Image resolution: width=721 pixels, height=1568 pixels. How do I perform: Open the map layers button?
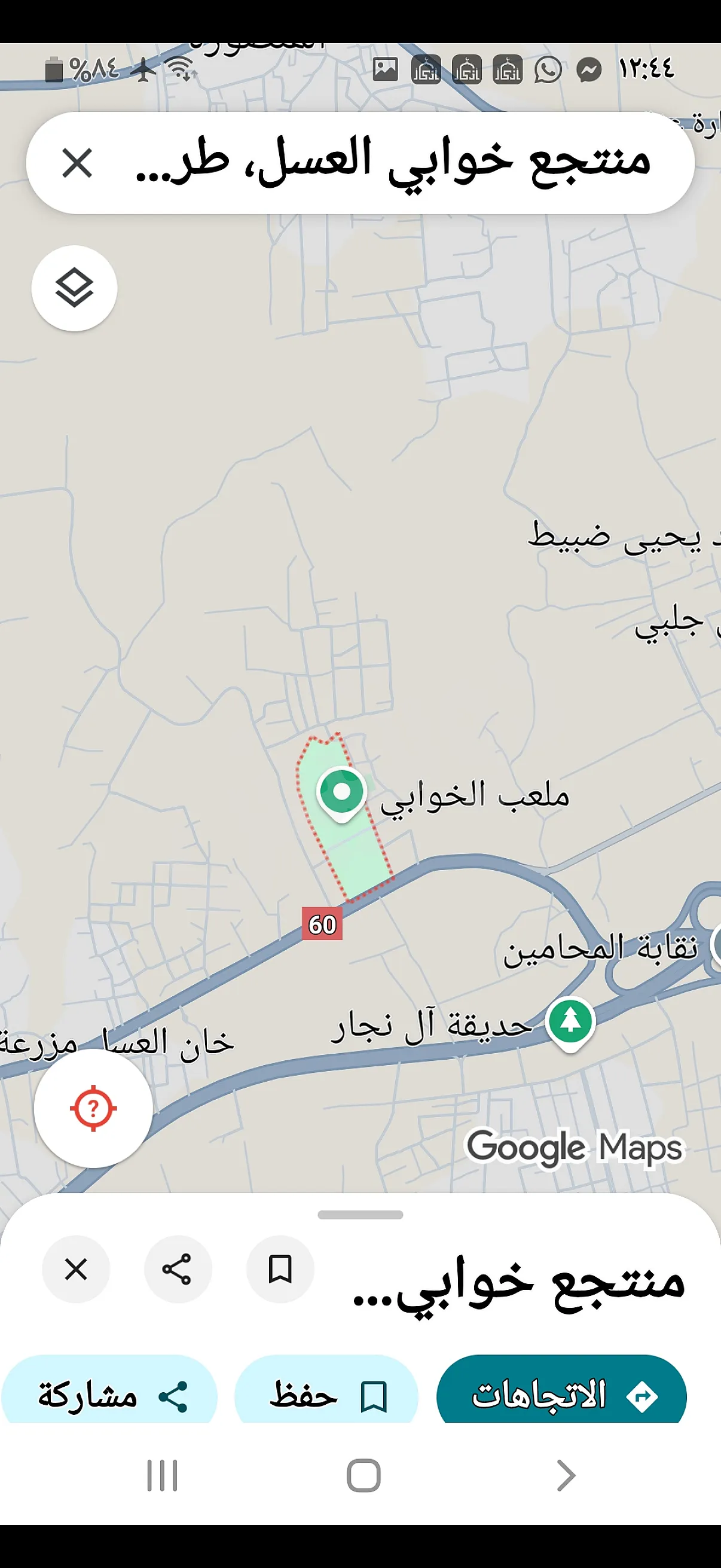(74, 288)
